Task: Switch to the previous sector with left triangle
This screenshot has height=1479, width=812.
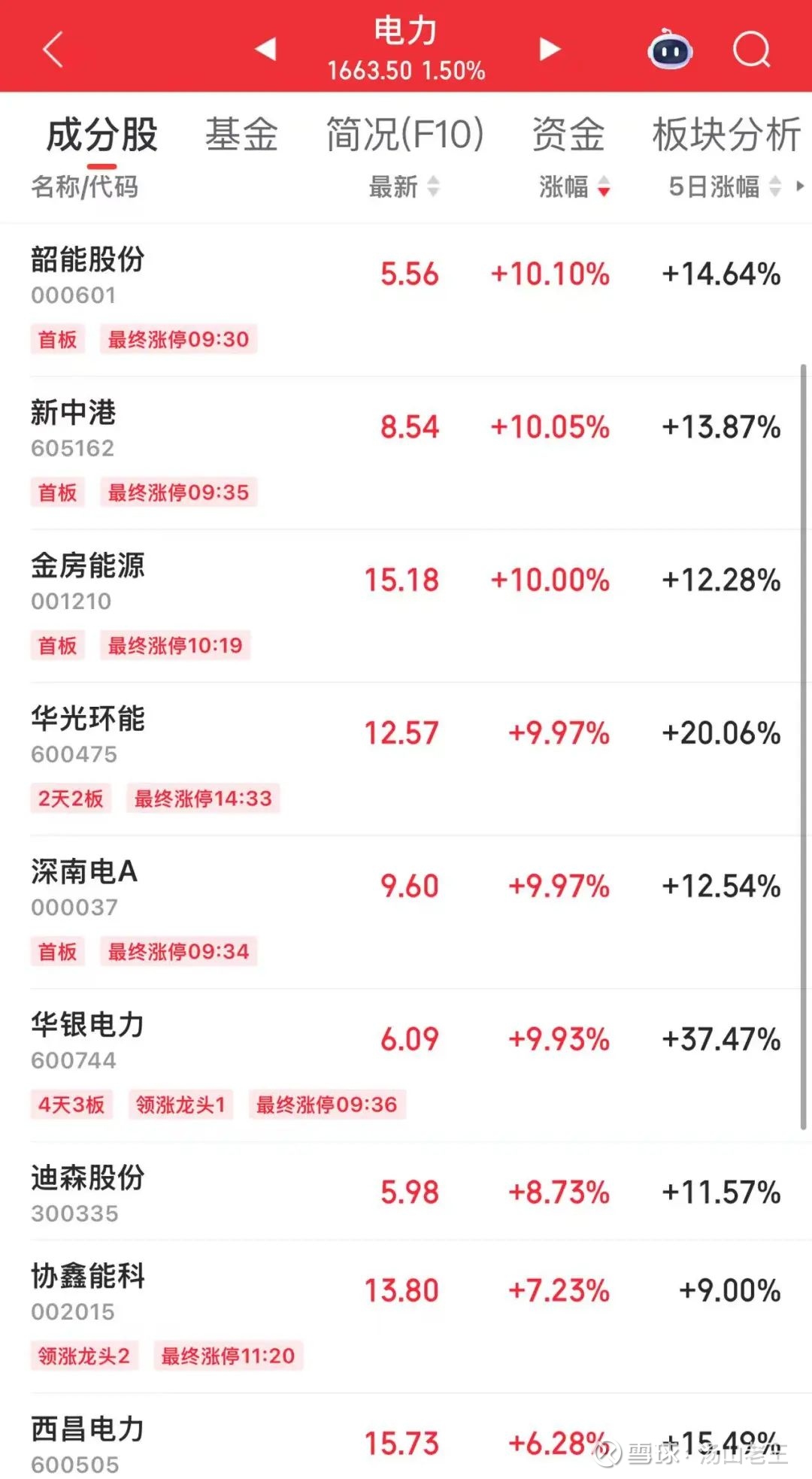Action: [x=265, y=49]
